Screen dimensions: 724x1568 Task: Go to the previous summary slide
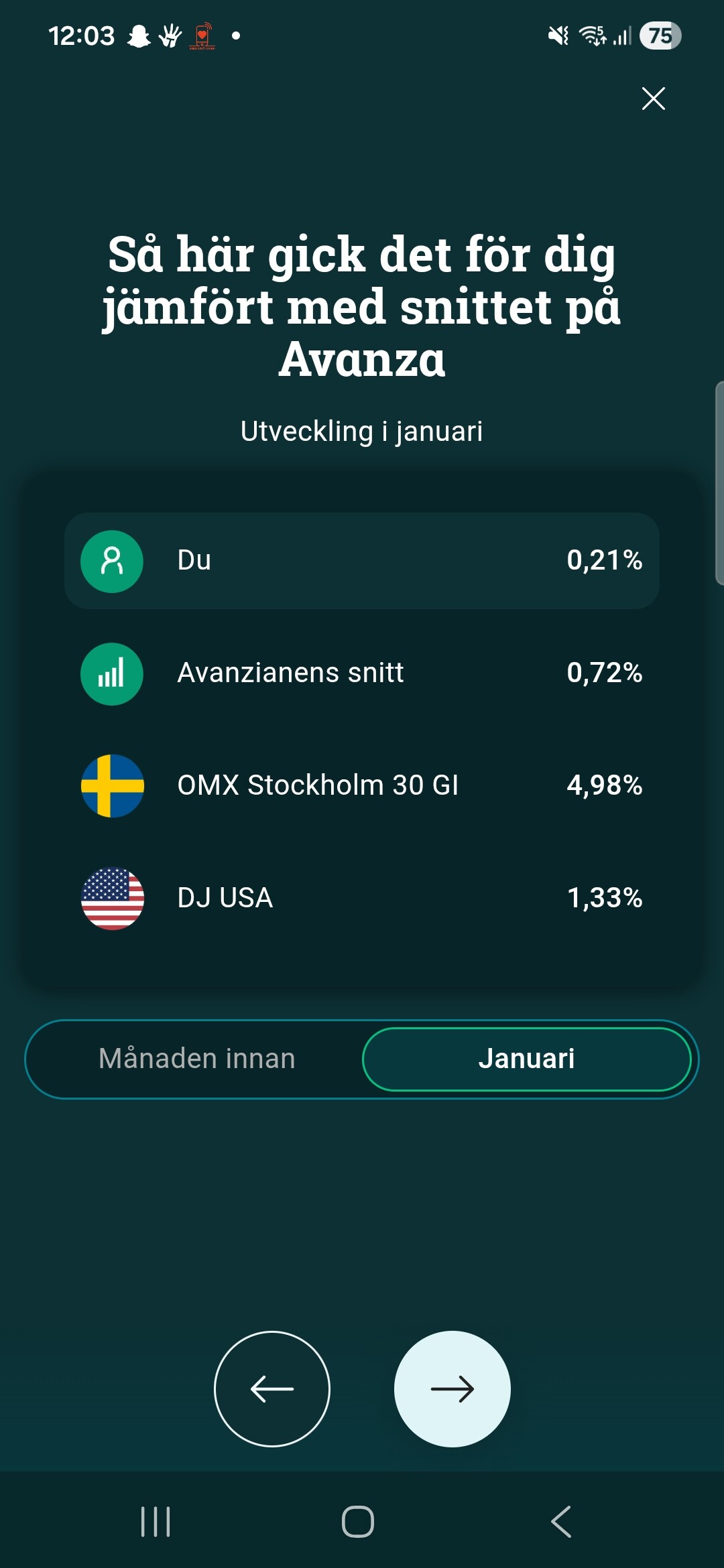coord(271,1389)
